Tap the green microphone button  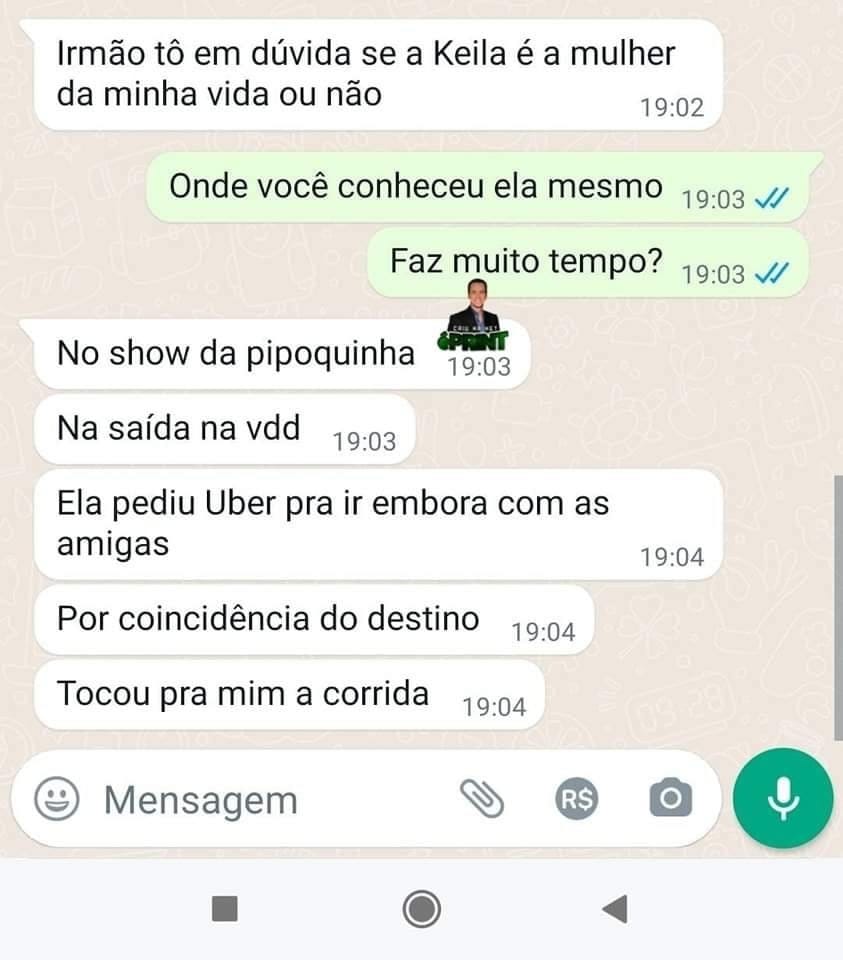click(783, 797)
